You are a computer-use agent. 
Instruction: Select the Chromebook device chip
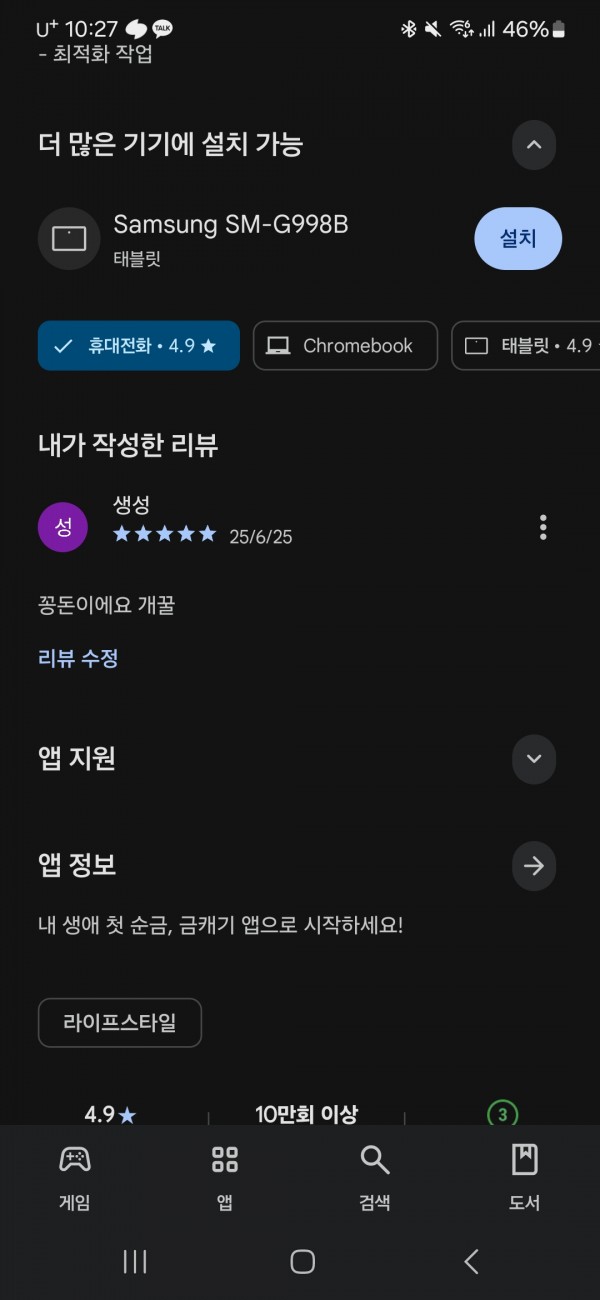point(345,346)
